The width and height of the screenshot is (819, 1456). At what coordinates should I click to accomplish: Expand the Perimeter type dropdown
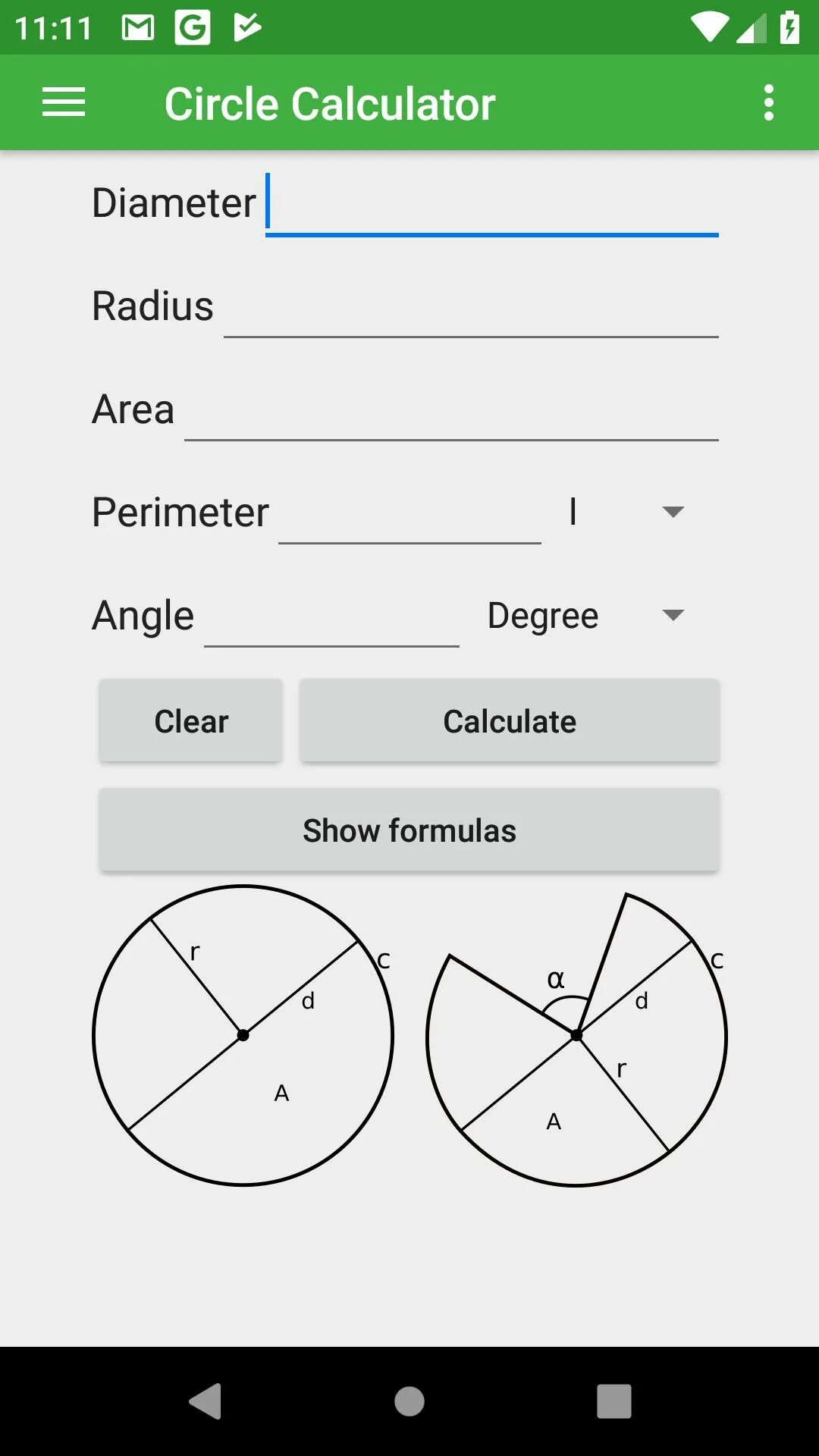pos(626,512)
